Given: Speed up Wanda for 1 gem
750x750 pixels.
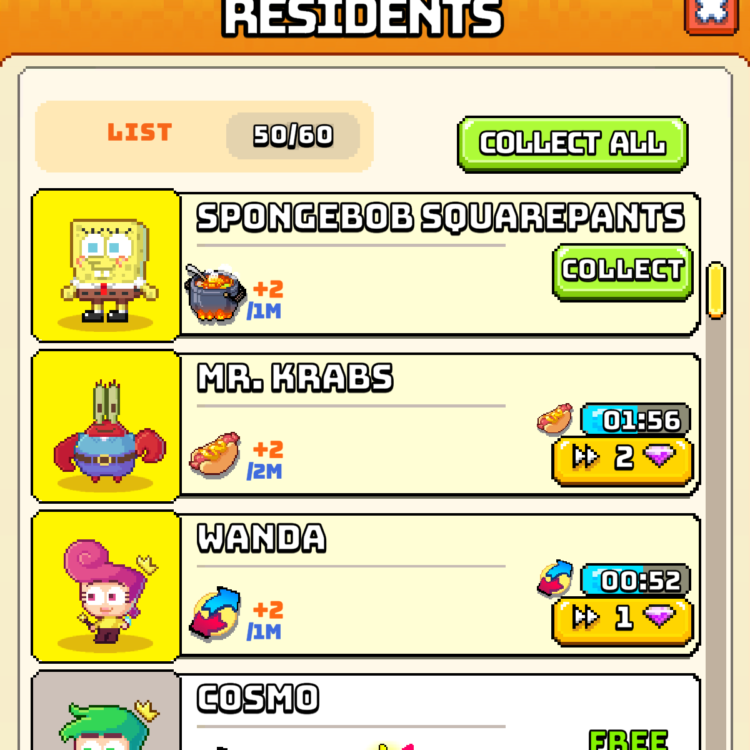Looking at the screenshot, I should (622, 618).
